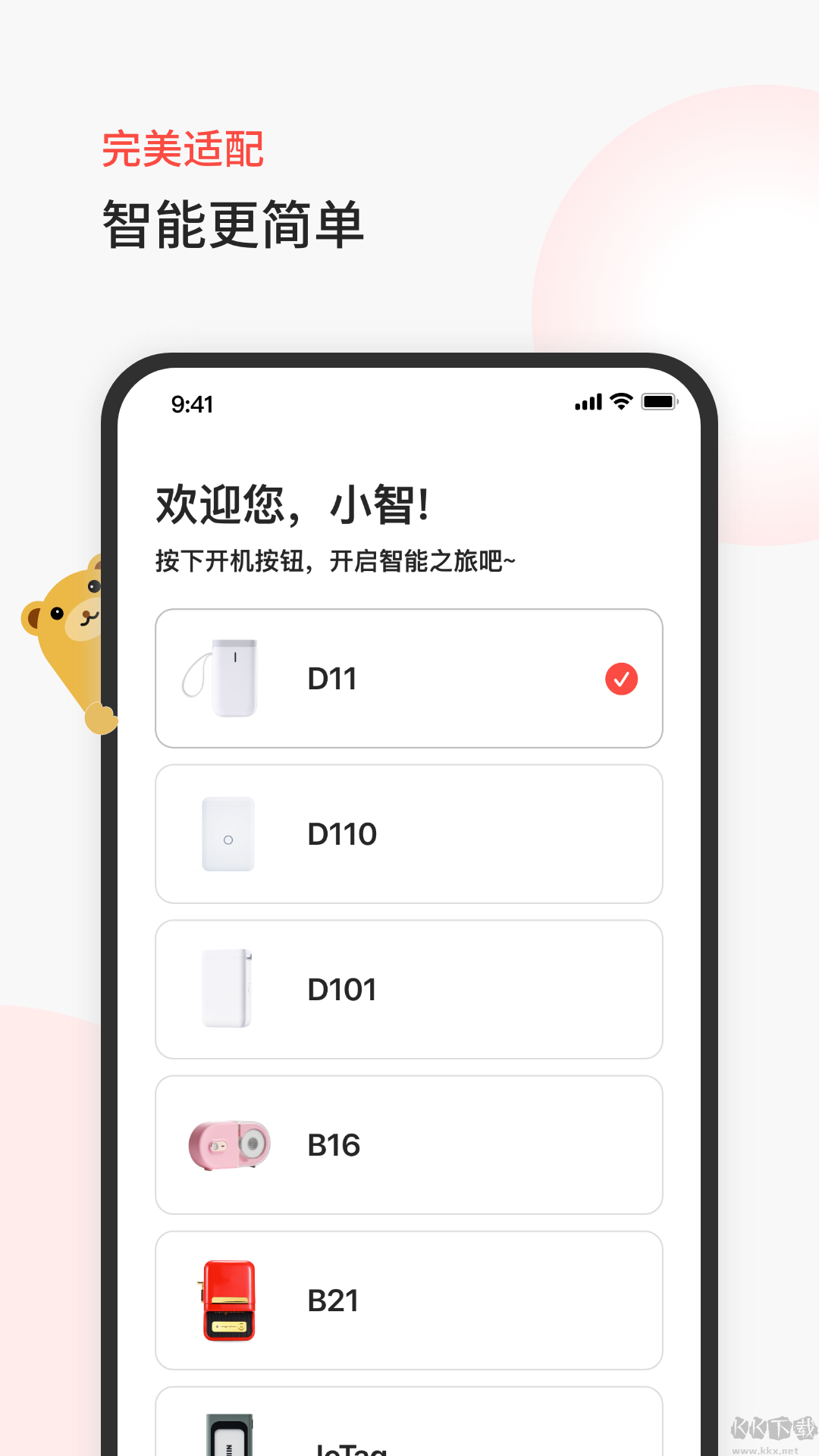Viewport: 819px width, 1456px height.
Task: Mark the D110 device as selected
Action: click(x=409, y=834)
